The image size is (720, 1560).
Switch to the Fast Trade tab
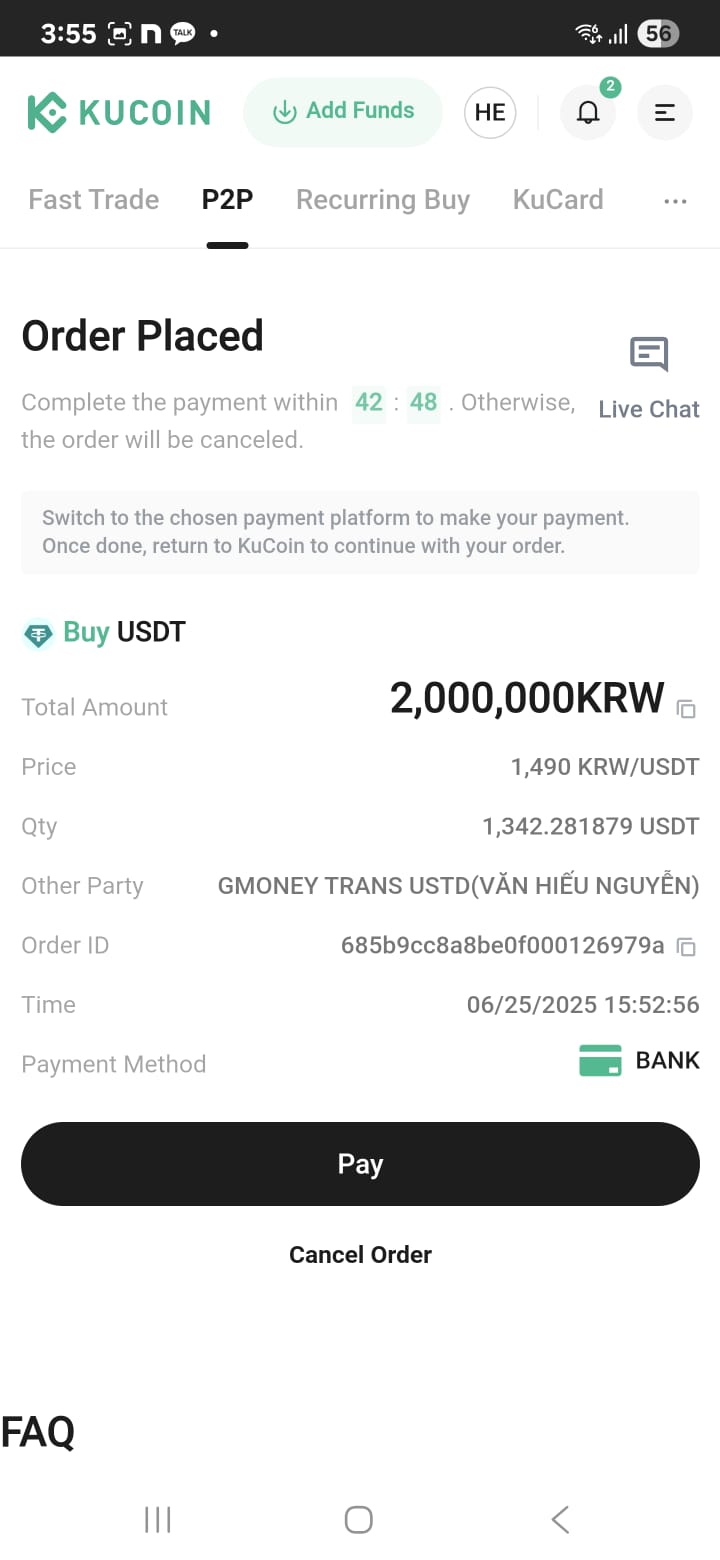tap(94, 200)
